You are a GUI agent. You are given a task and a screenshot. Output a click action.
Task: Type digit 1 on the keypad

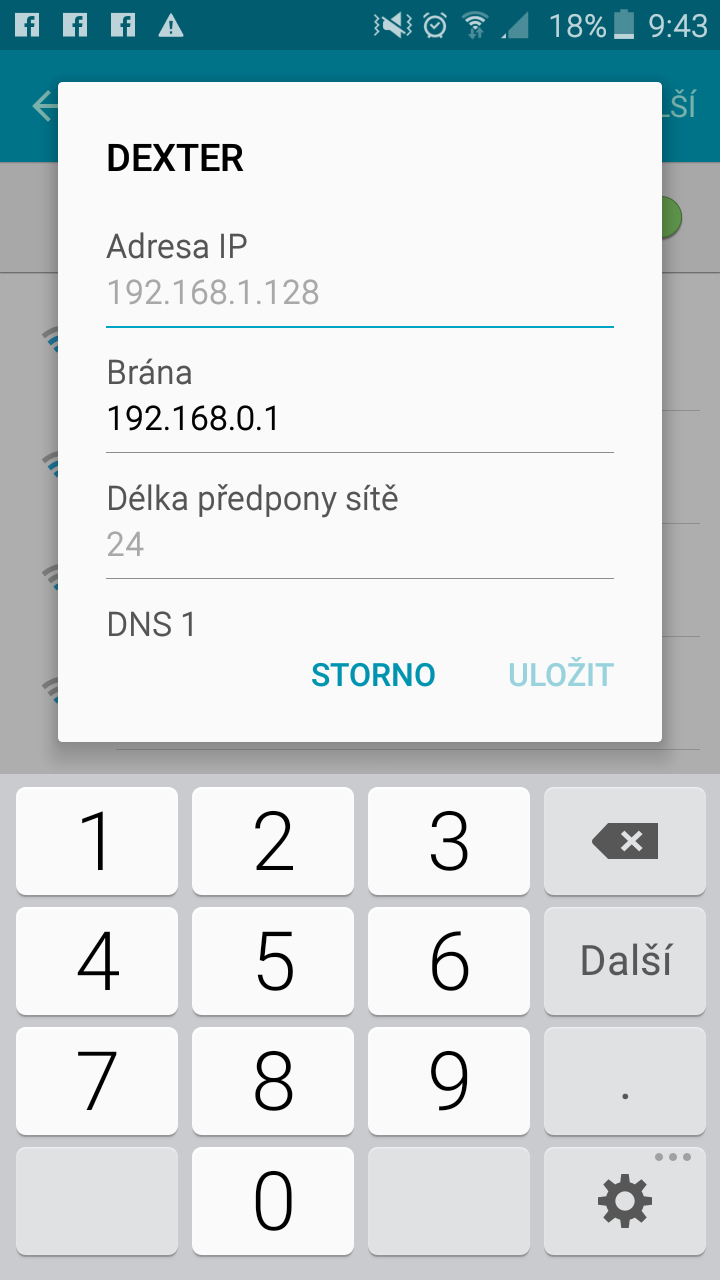(x=97, y=841)
